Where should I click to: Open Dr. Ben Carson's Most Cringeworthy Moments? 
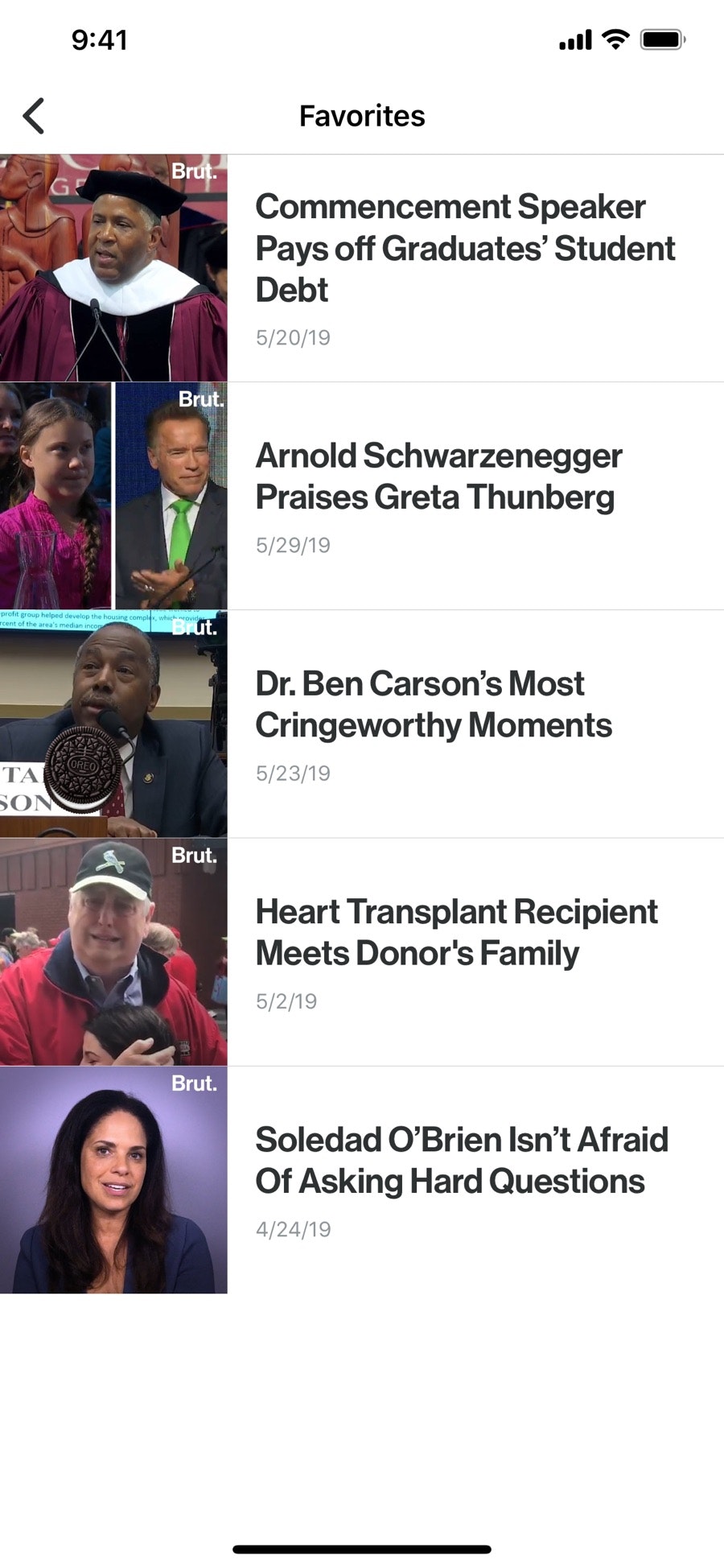click(x=434, y=704)
